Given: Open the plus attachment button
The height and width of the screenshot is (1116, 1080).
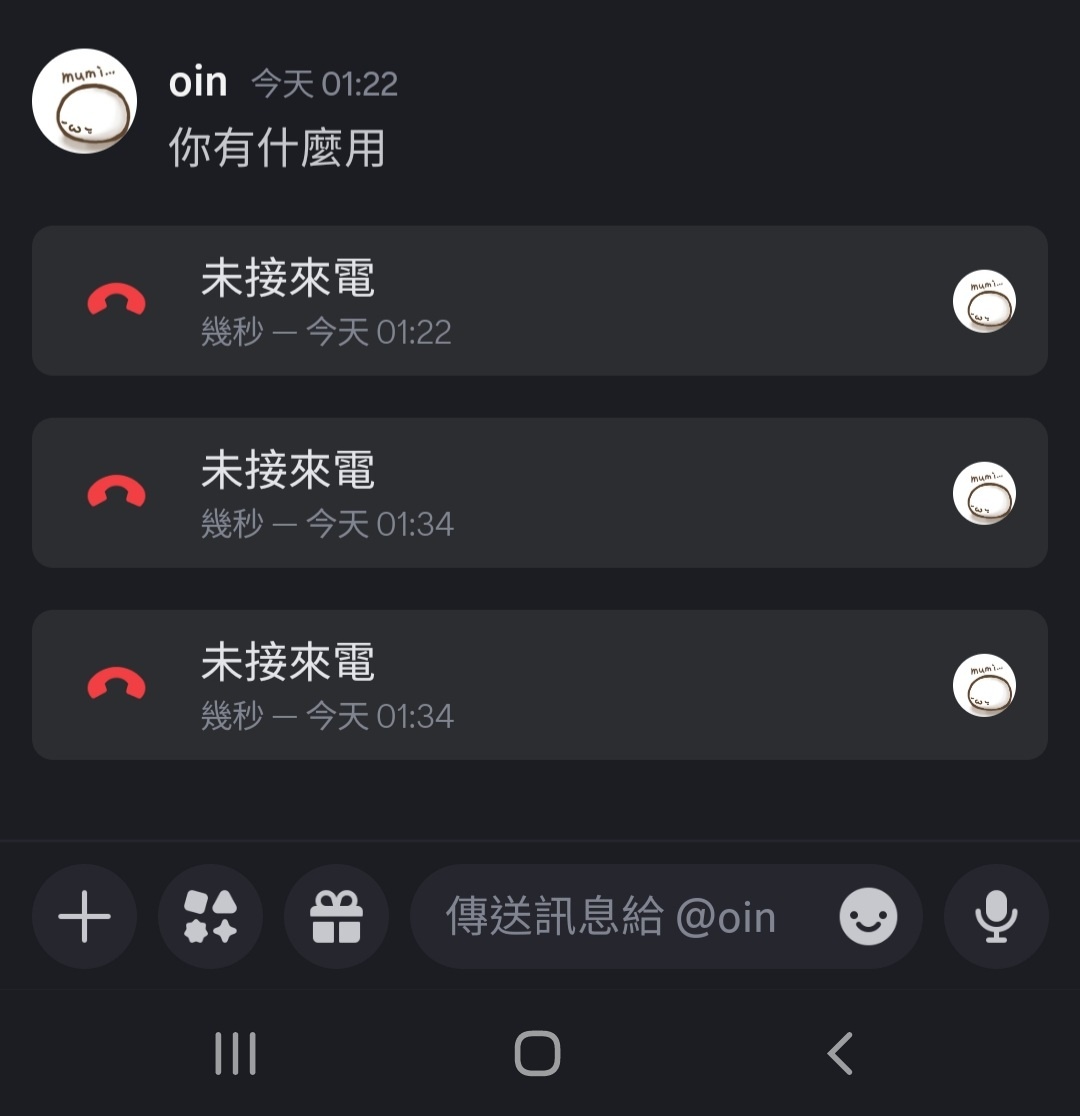Looking at the screenshot, I should [84, 916].
